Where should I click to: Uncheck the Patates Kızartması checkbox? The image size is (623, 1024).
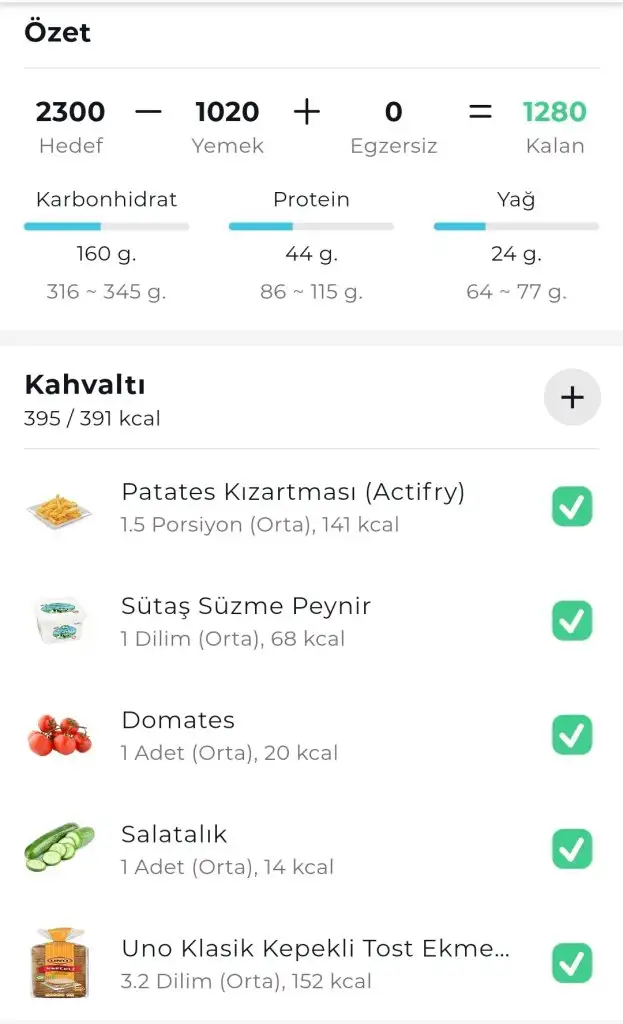point(572,507)
